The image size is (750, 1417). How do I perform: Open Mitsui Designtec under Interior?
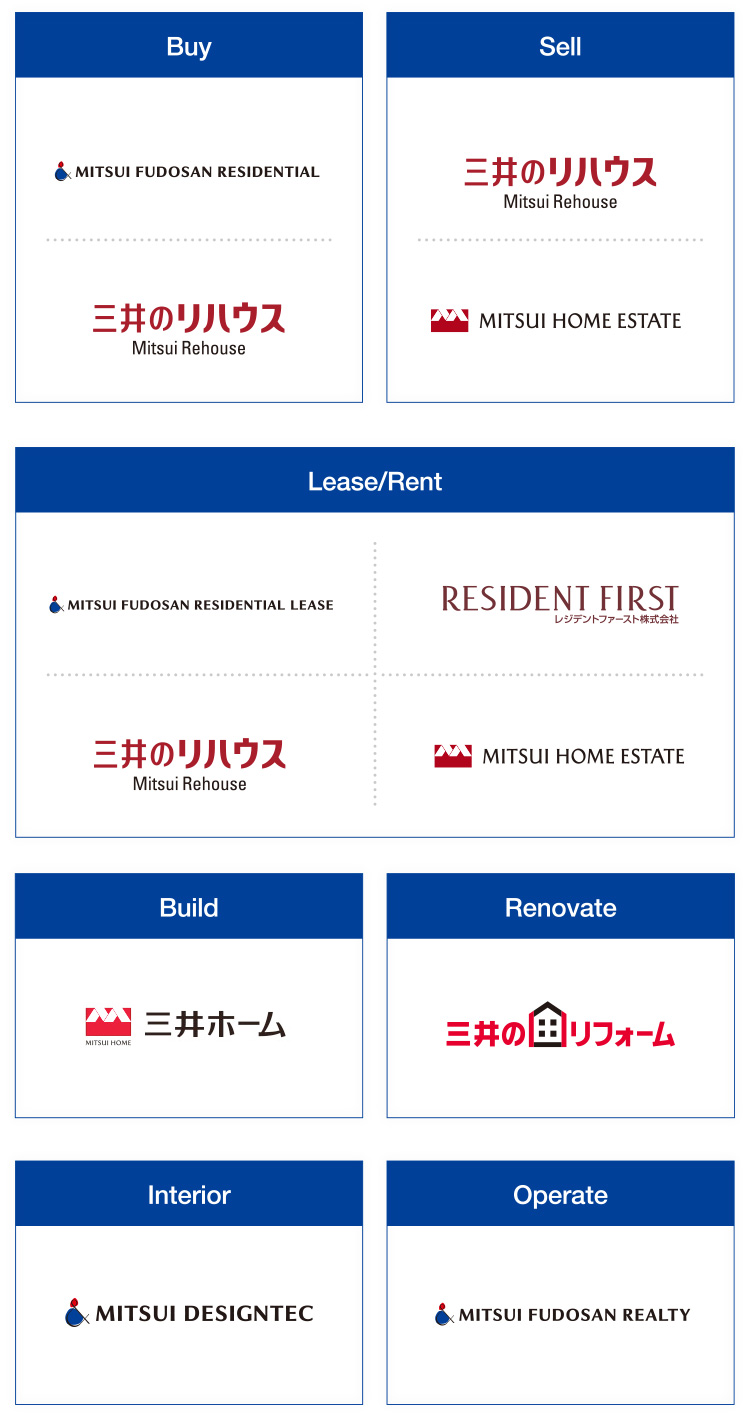pyautogui.click(x=189, y=1312)
